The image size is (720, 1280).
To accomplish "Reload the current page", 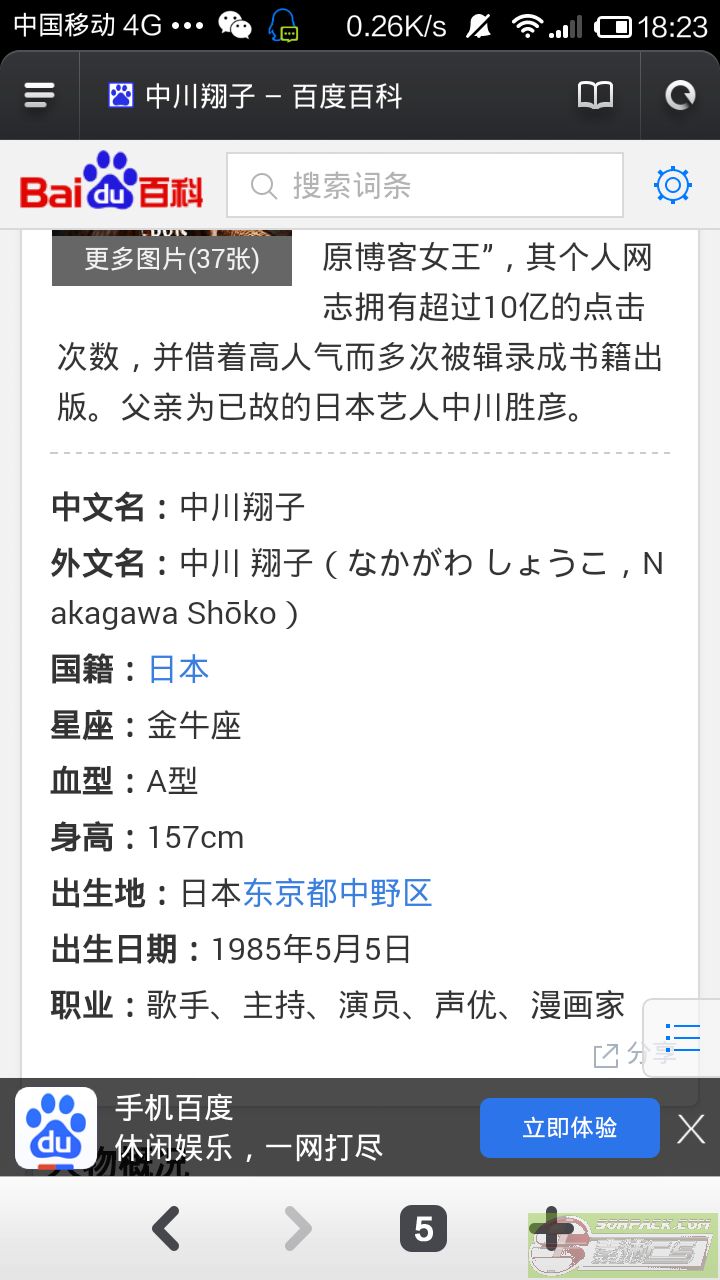I will [x=681, y=96].
